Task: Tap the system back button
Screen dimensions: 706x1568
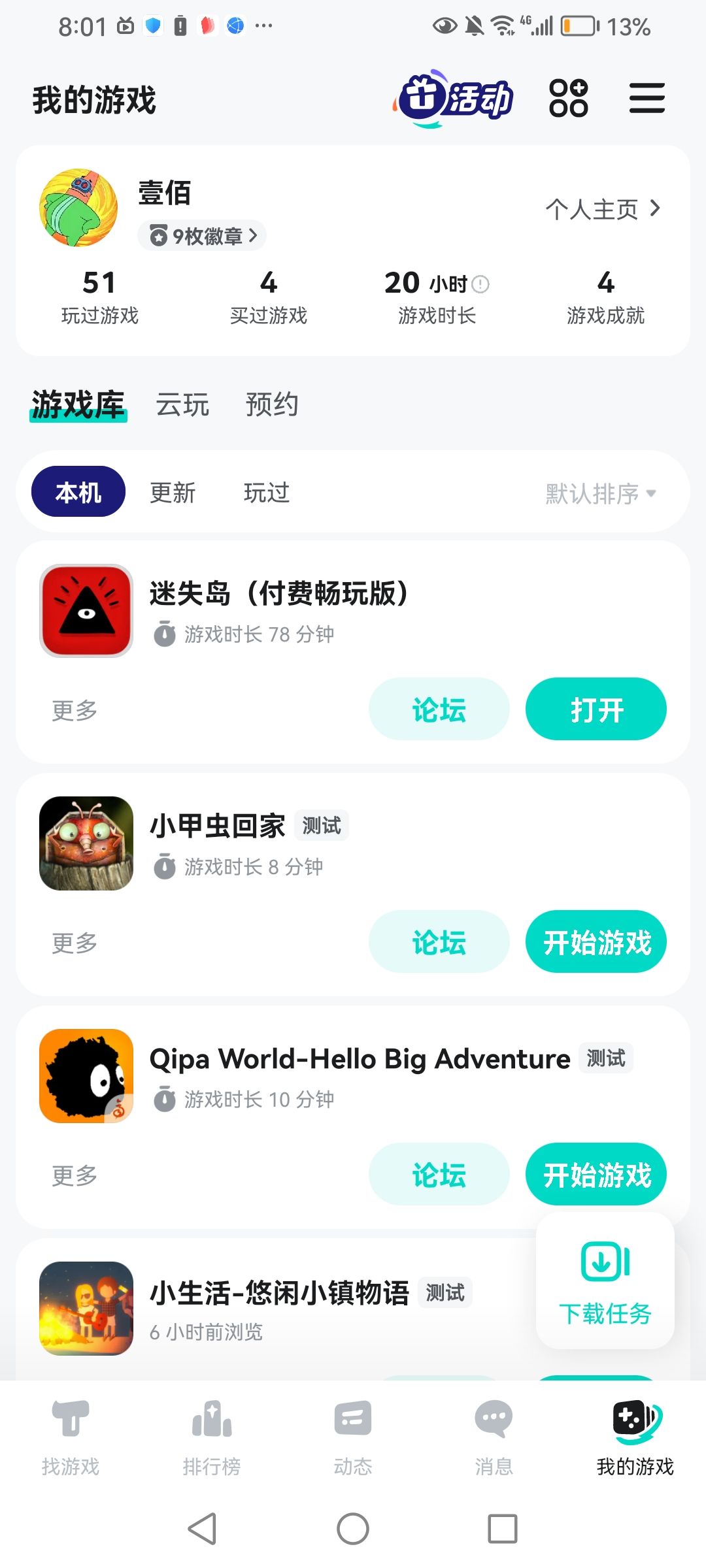Action: click(202, 1529)
